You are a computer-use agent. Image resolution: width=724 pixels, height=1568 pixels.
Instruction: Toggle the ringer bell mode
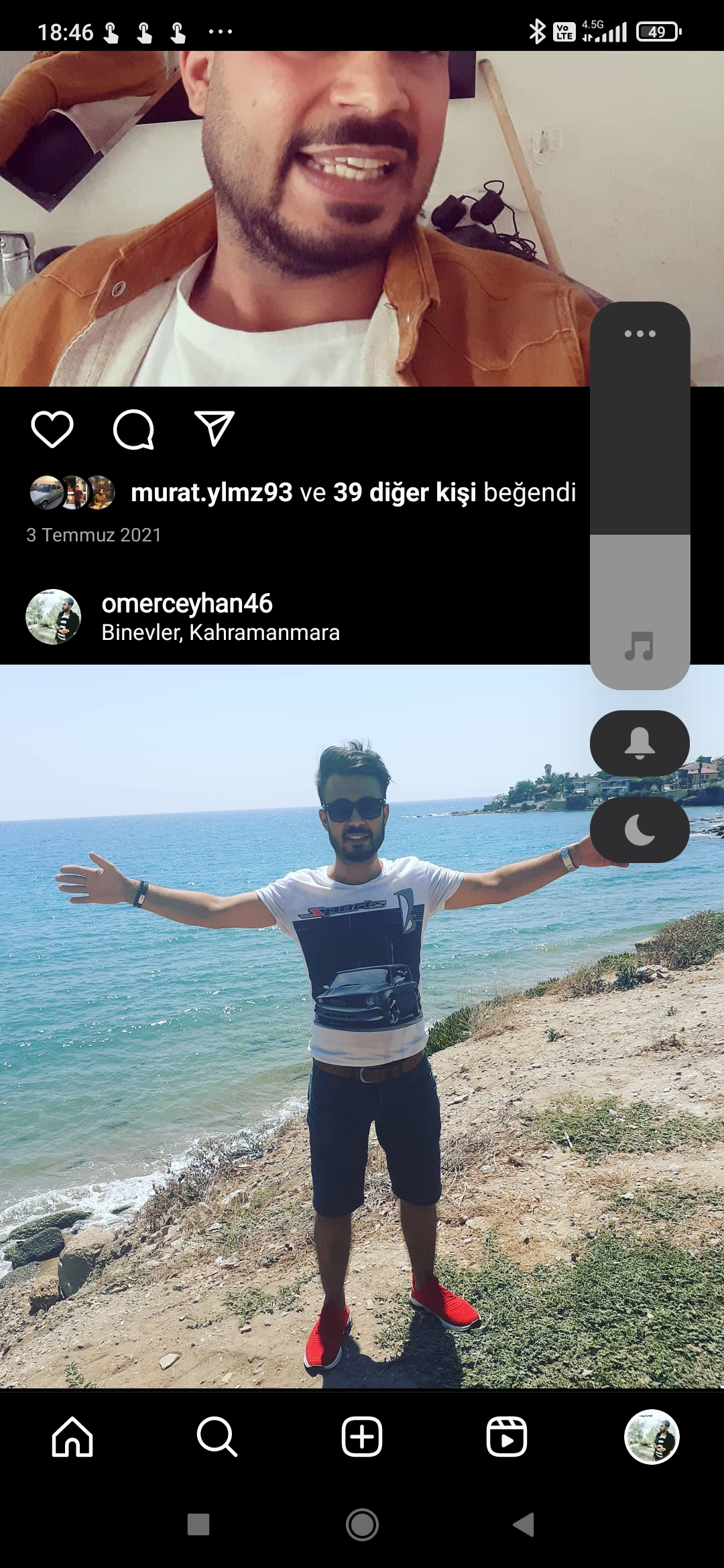click(640, 743)
